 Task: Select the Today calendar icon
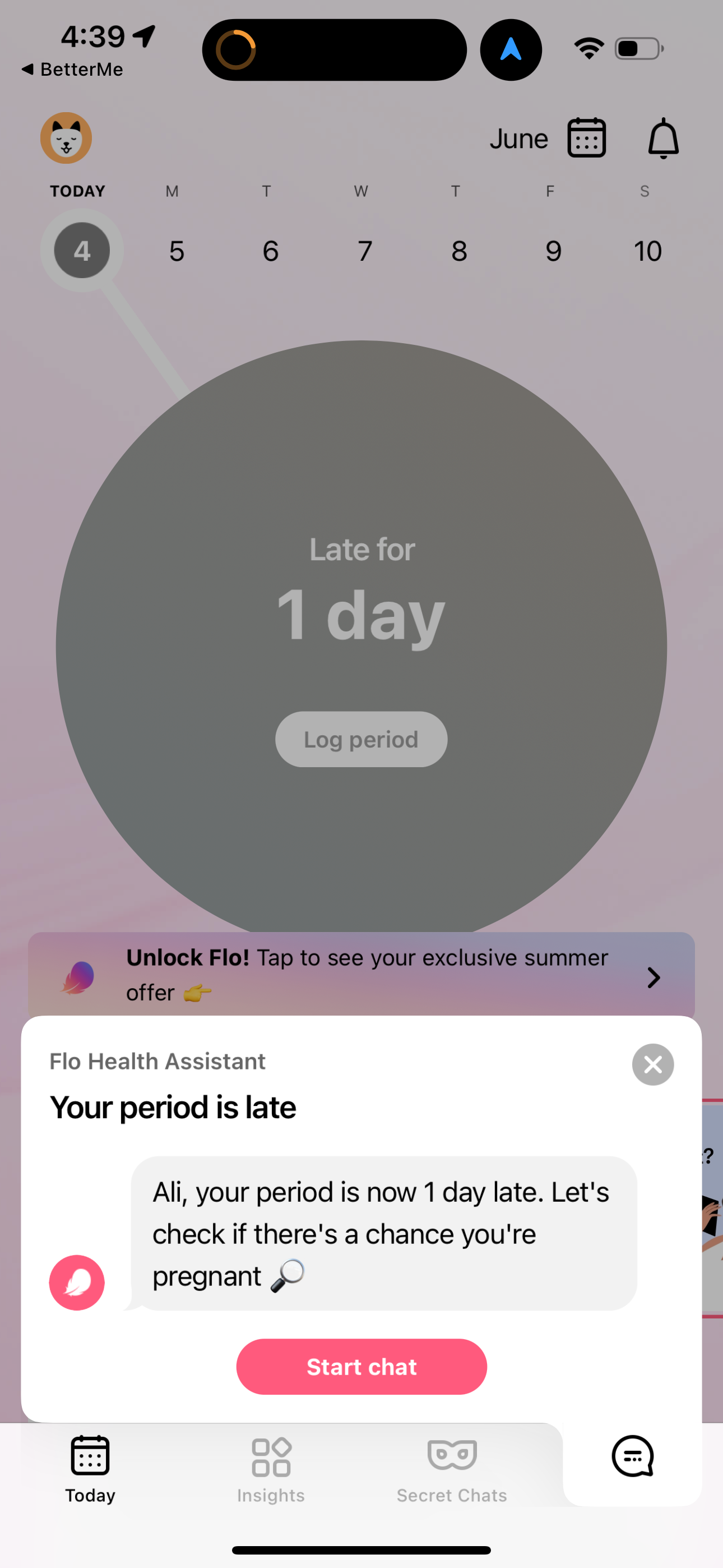(x=90, y=1456)
